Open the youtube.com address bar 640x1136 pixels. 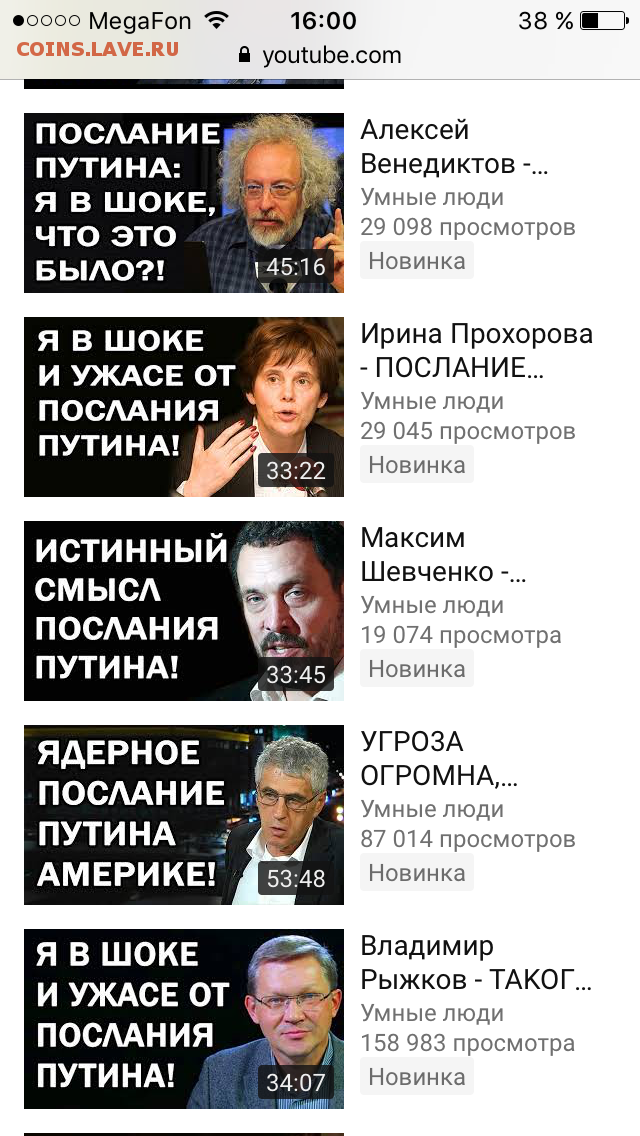(x=320, y=55)
